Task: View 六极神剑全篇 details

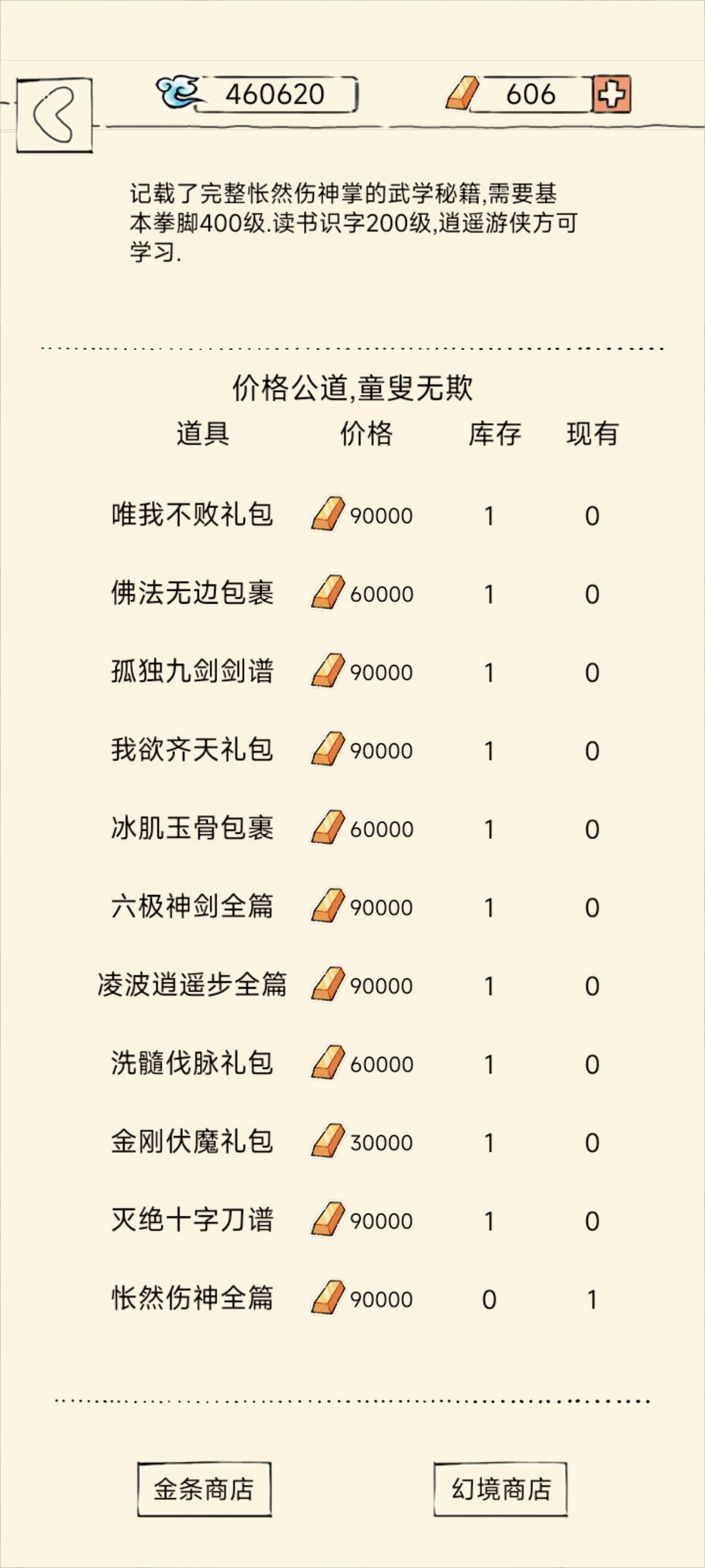Action: click(x=192, y=907)
